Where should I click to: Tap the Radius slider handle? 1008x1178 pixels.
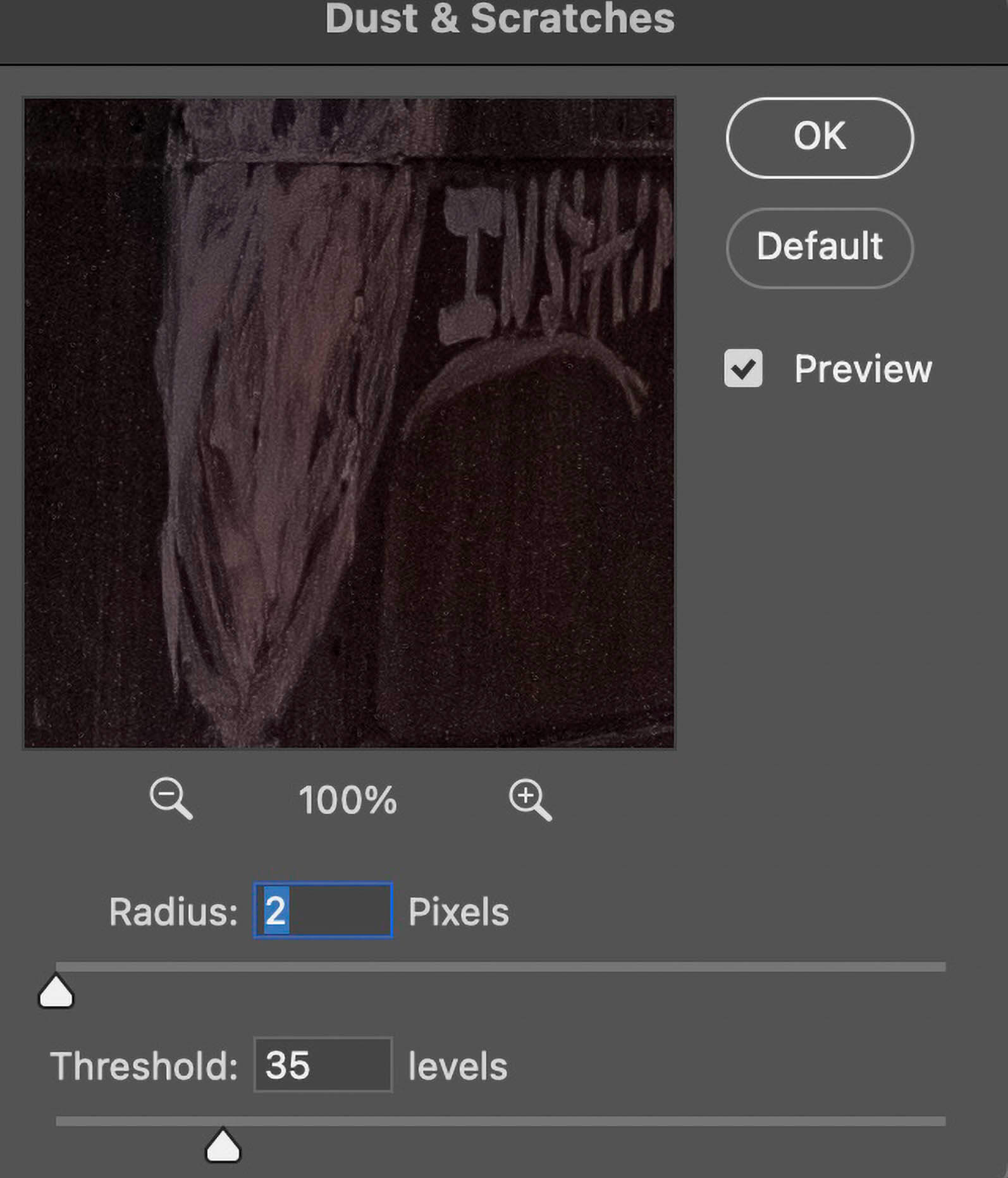point(56,991)
